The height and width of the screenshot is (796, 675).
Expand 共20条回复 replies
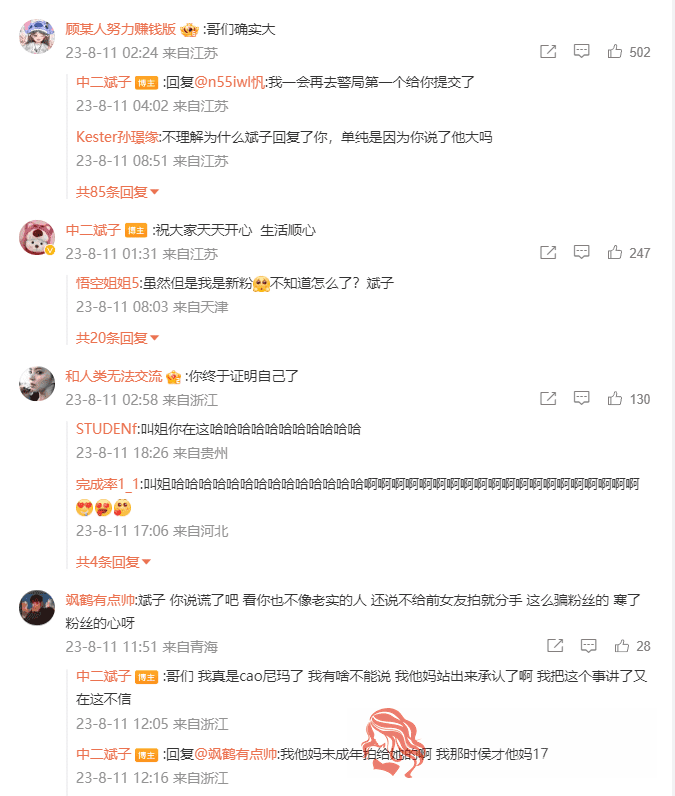[118, 338]
